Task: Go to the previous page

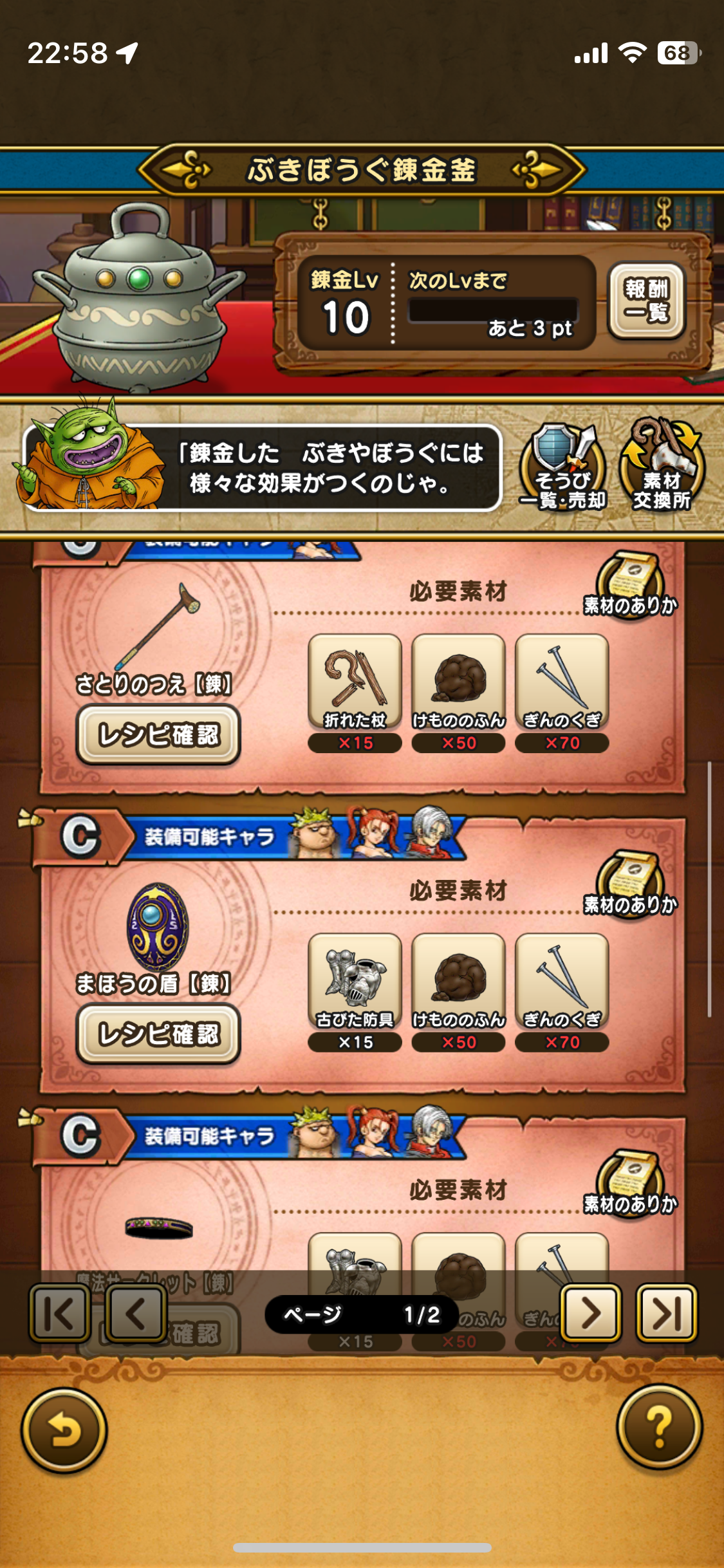Action: 135,1313
